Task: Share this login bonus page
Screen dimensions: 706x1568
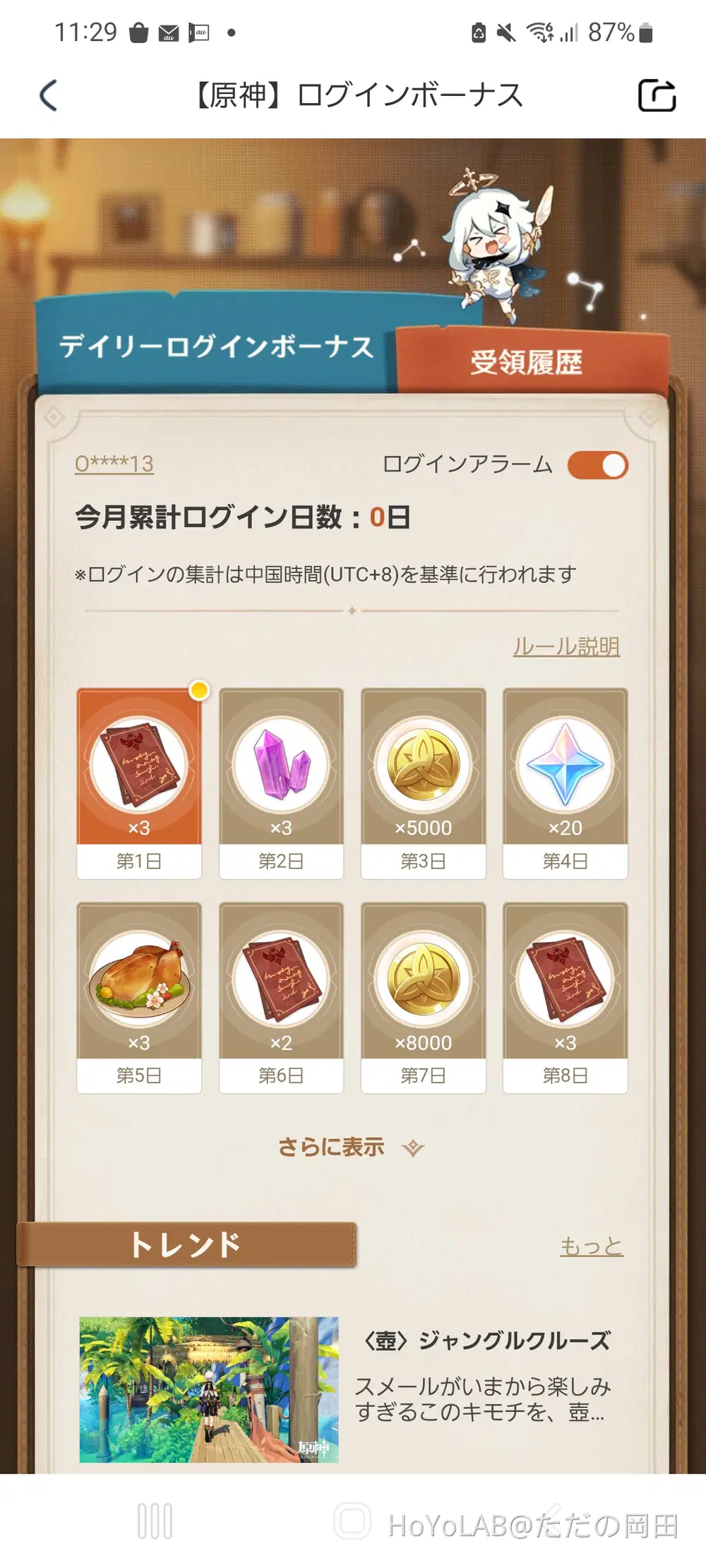Action: tap(657, 96)
